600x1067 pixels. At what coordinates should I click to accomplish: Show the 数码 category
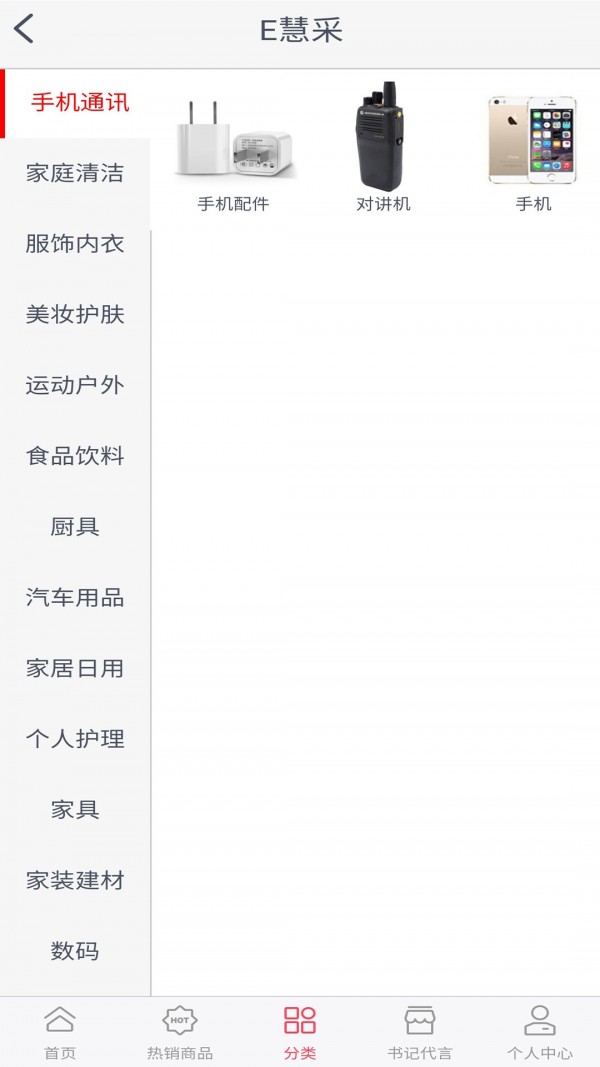[x=75, y=951]
